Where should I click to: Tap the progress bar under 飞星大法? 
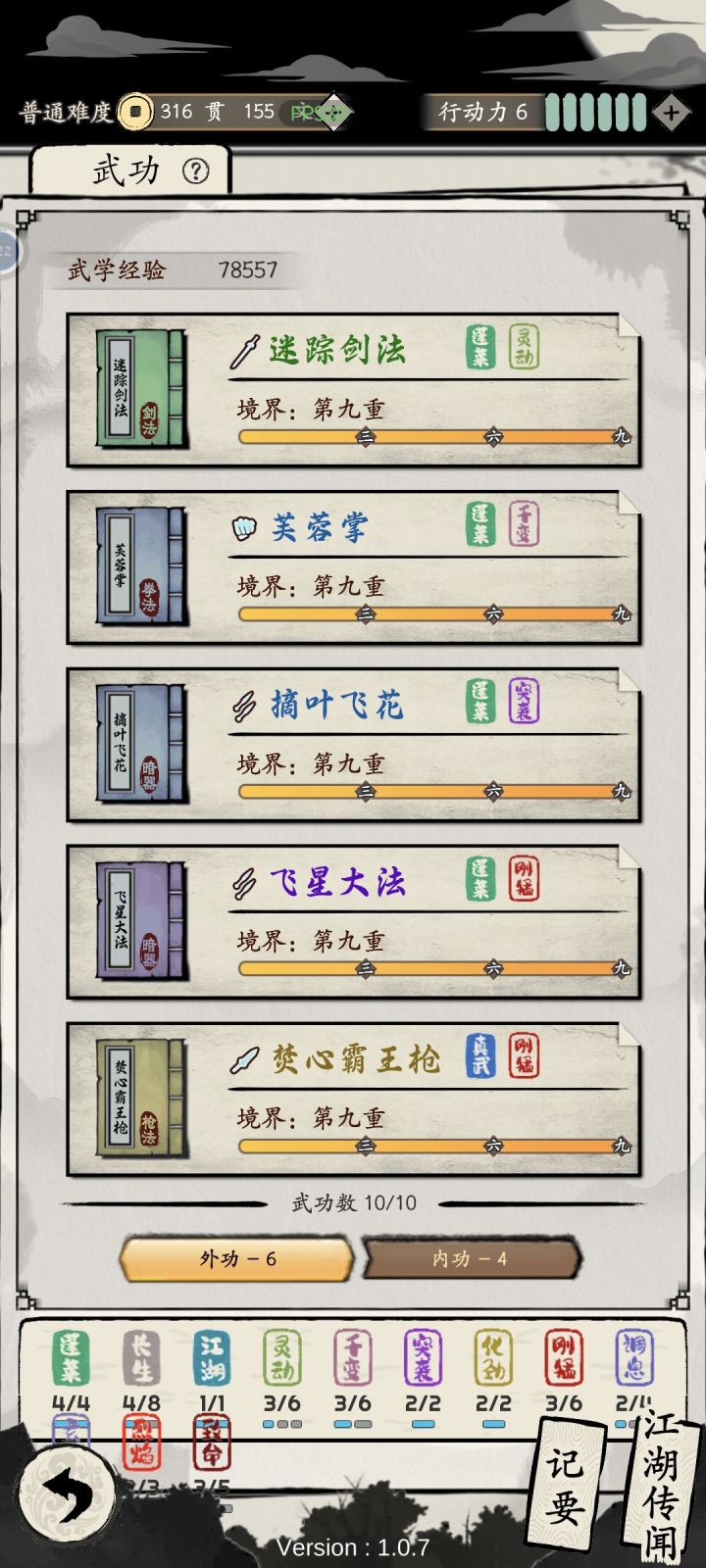(431, 970)
